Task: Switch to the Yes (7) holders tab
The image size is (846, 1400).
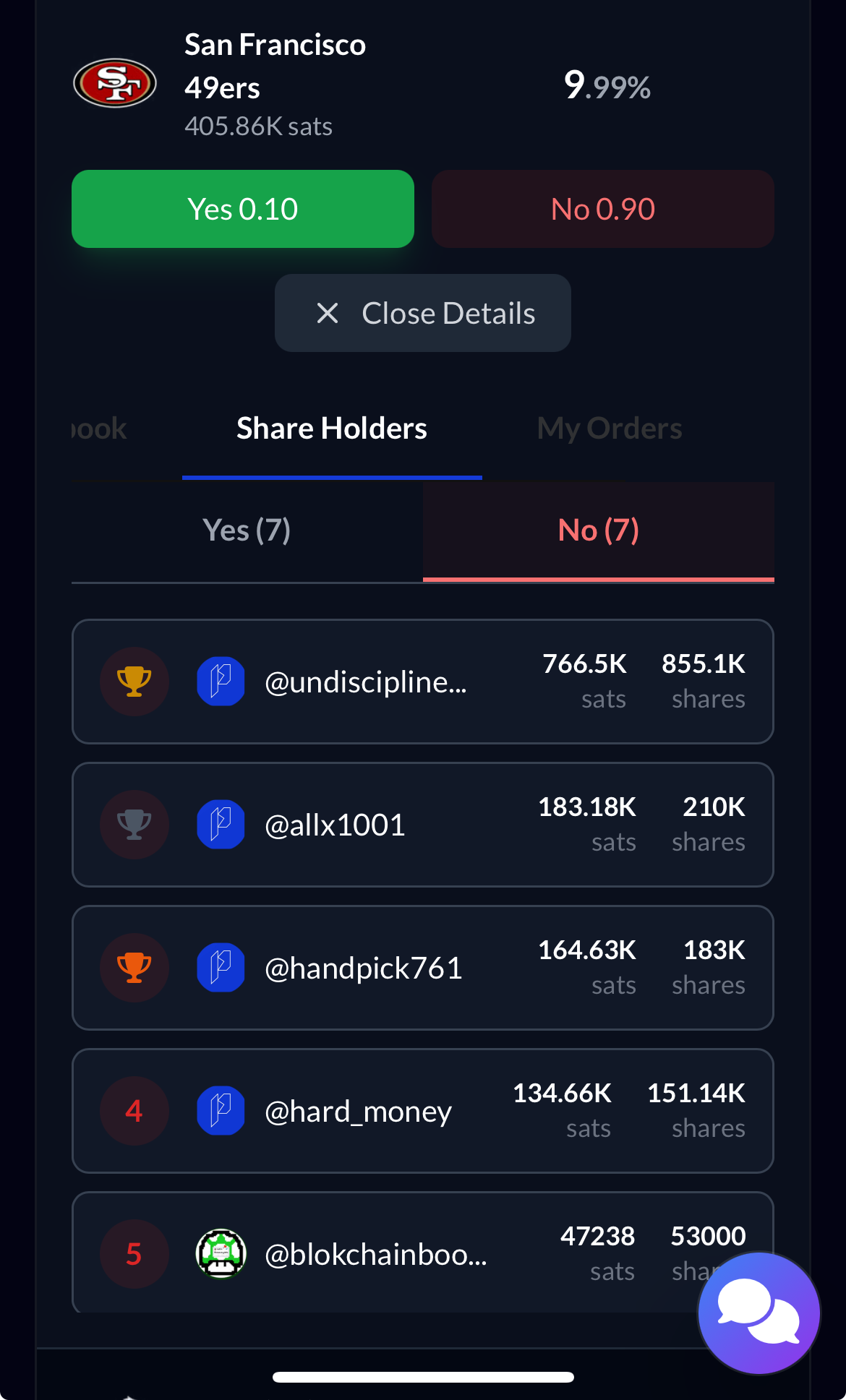Action: coord(247,531)
